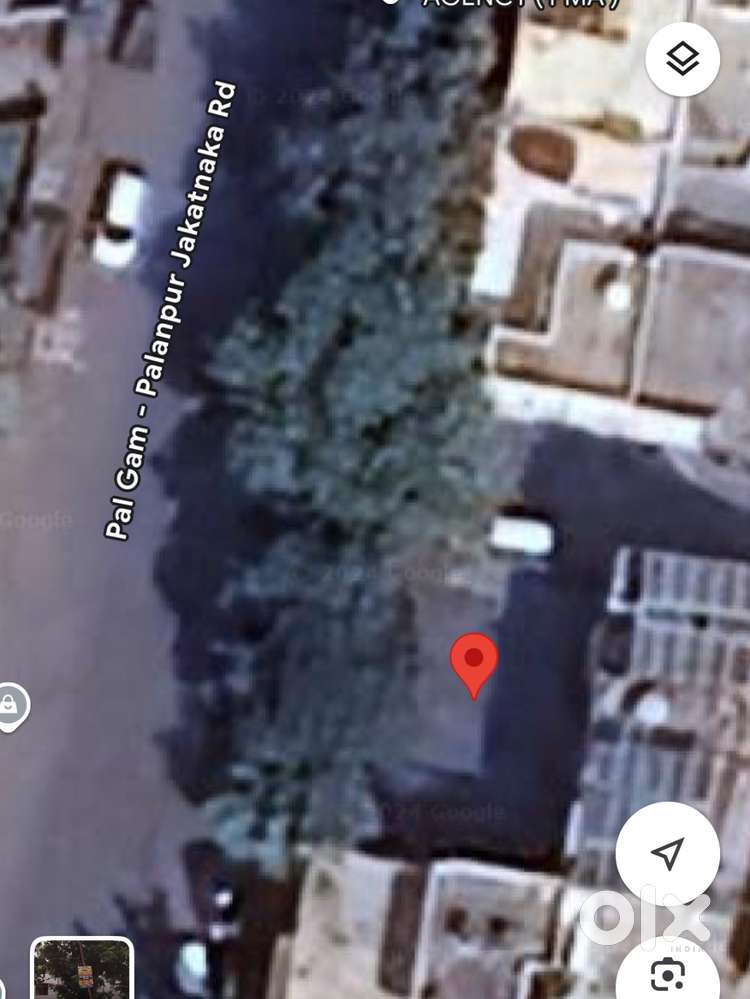
Task: Tap the Google watermark on the map
Action: (36, 518)
